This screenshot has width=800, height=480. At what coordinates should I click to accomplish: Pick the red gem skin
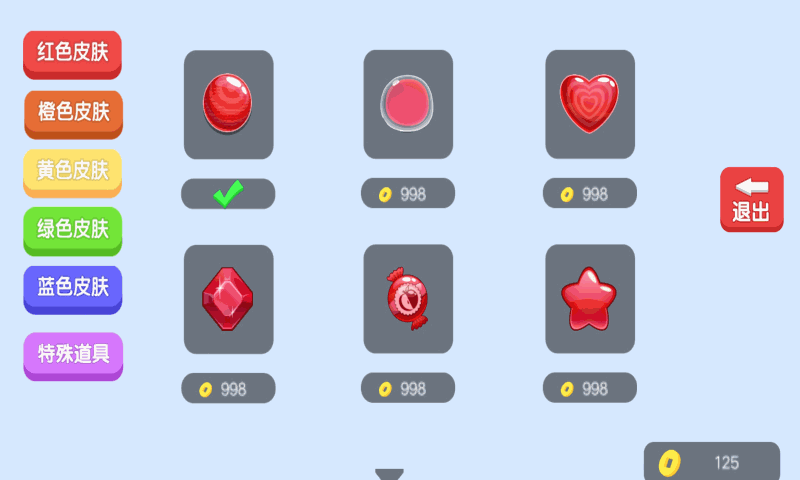click(228, 299)
